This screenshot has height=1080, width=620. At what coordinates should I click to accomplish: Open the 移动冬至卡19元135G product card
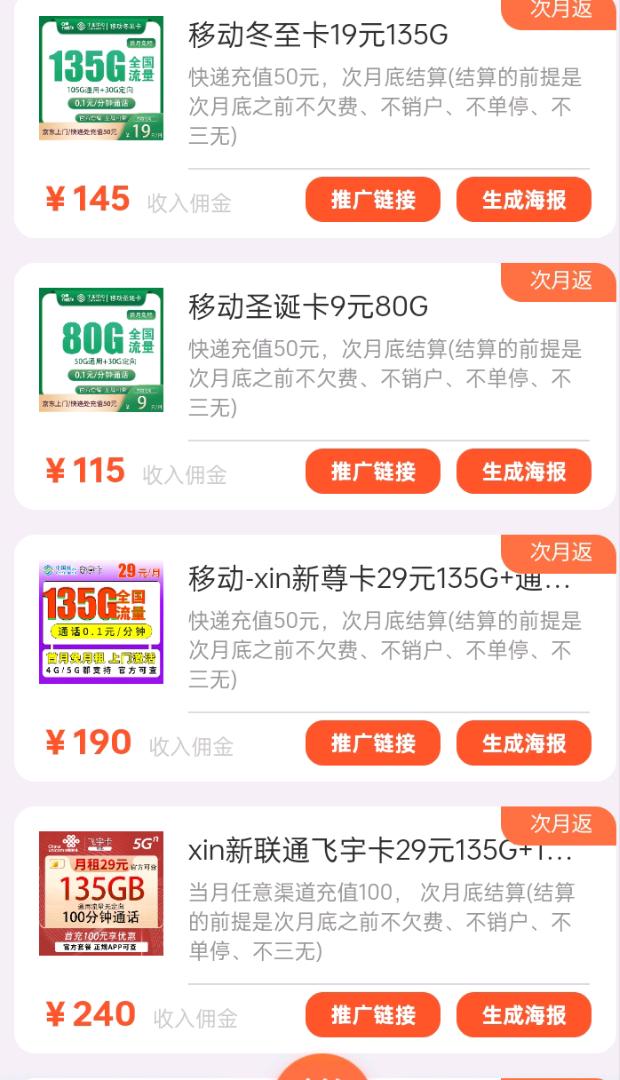coord(318,35)
